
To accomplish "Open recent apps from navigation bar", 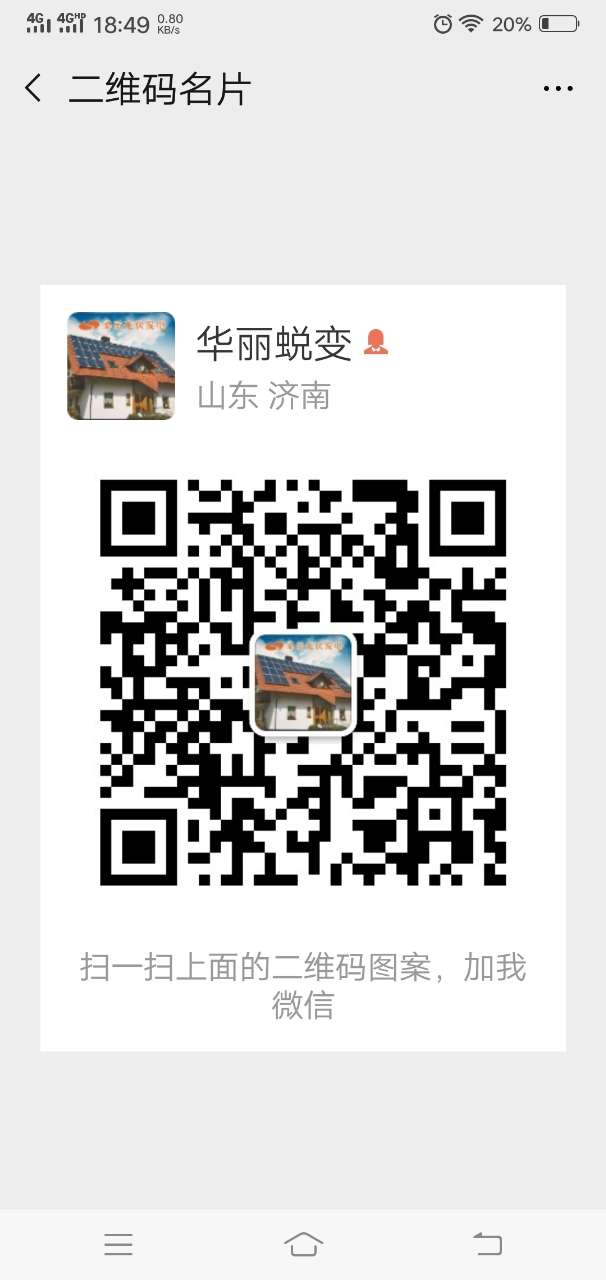I will pyautogui.click(x=118, y=1244).
